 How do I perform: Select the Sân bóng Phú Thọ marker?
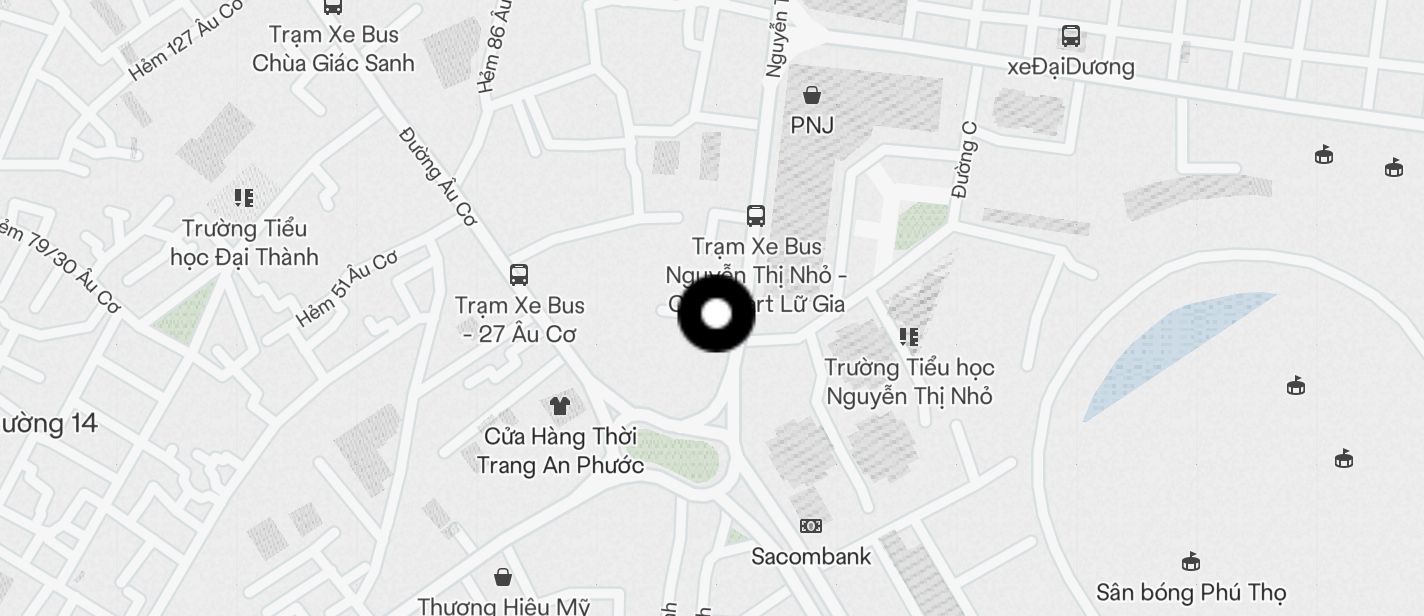coord(1190,561)
